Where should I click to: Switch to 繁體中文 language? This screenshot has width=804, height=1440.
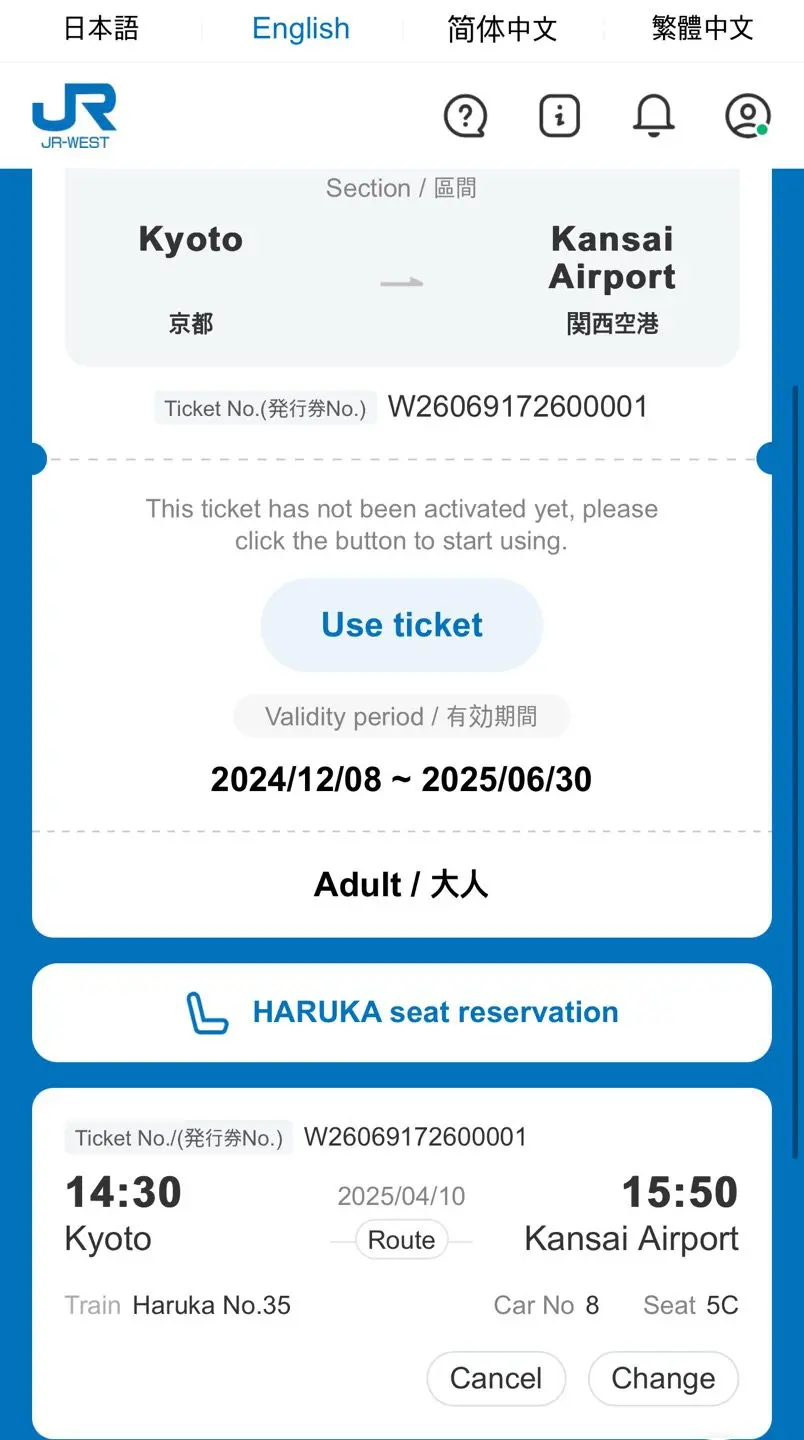click(702, 28)
